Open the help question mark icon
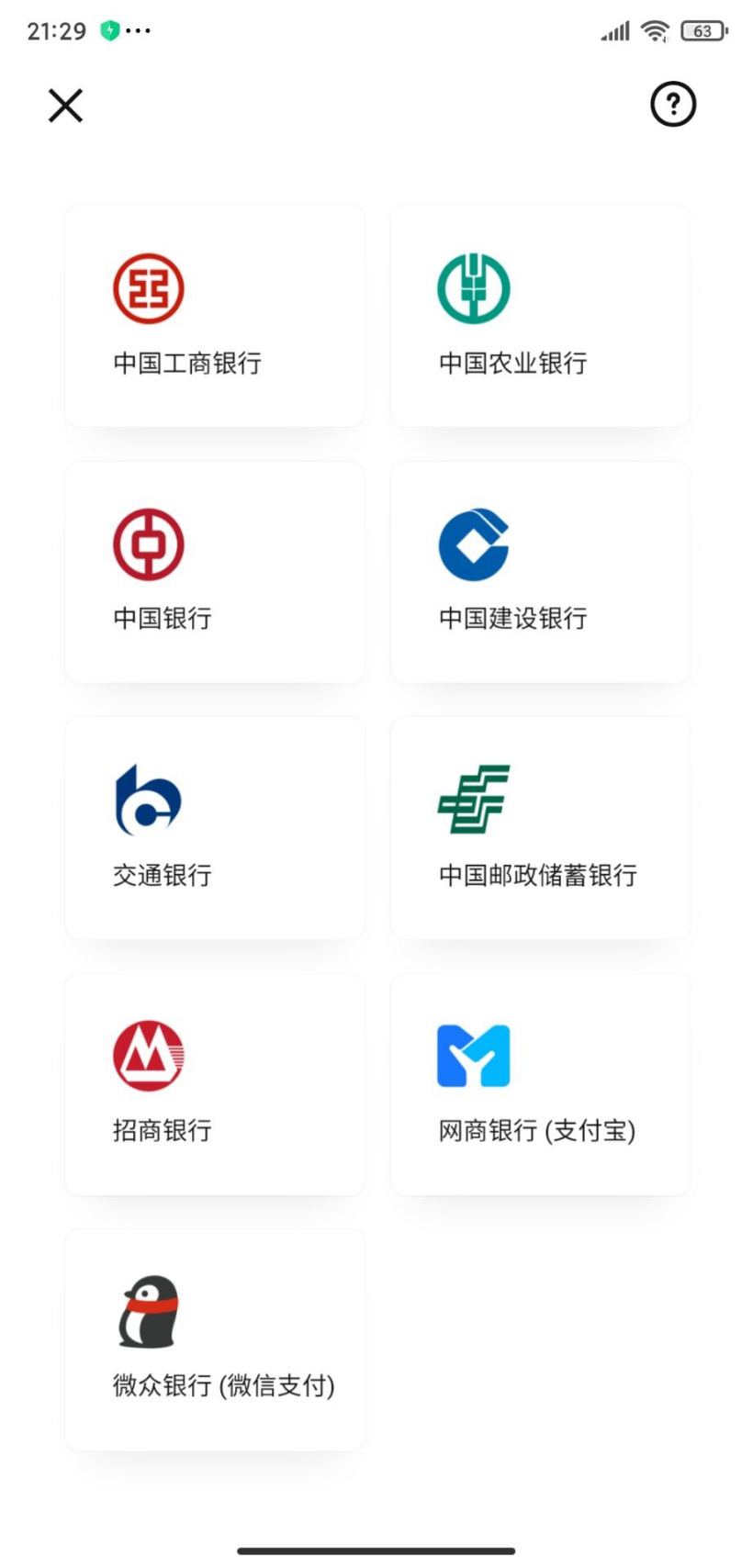 click(x=673, y=105)
